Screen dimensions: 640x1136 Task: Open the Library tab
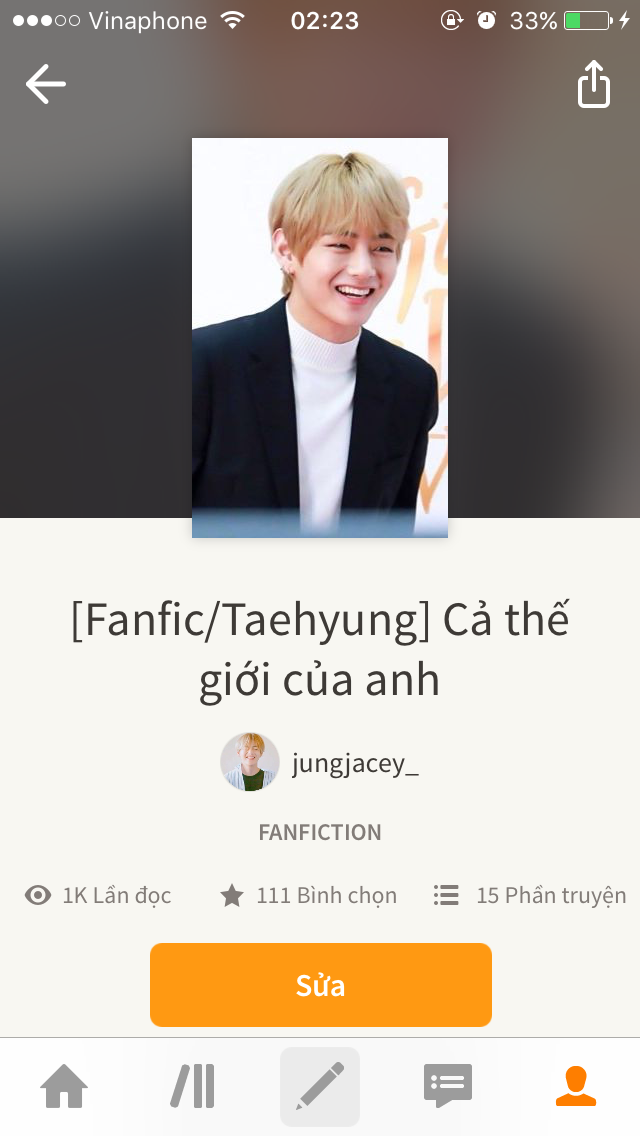[192, 1086]
